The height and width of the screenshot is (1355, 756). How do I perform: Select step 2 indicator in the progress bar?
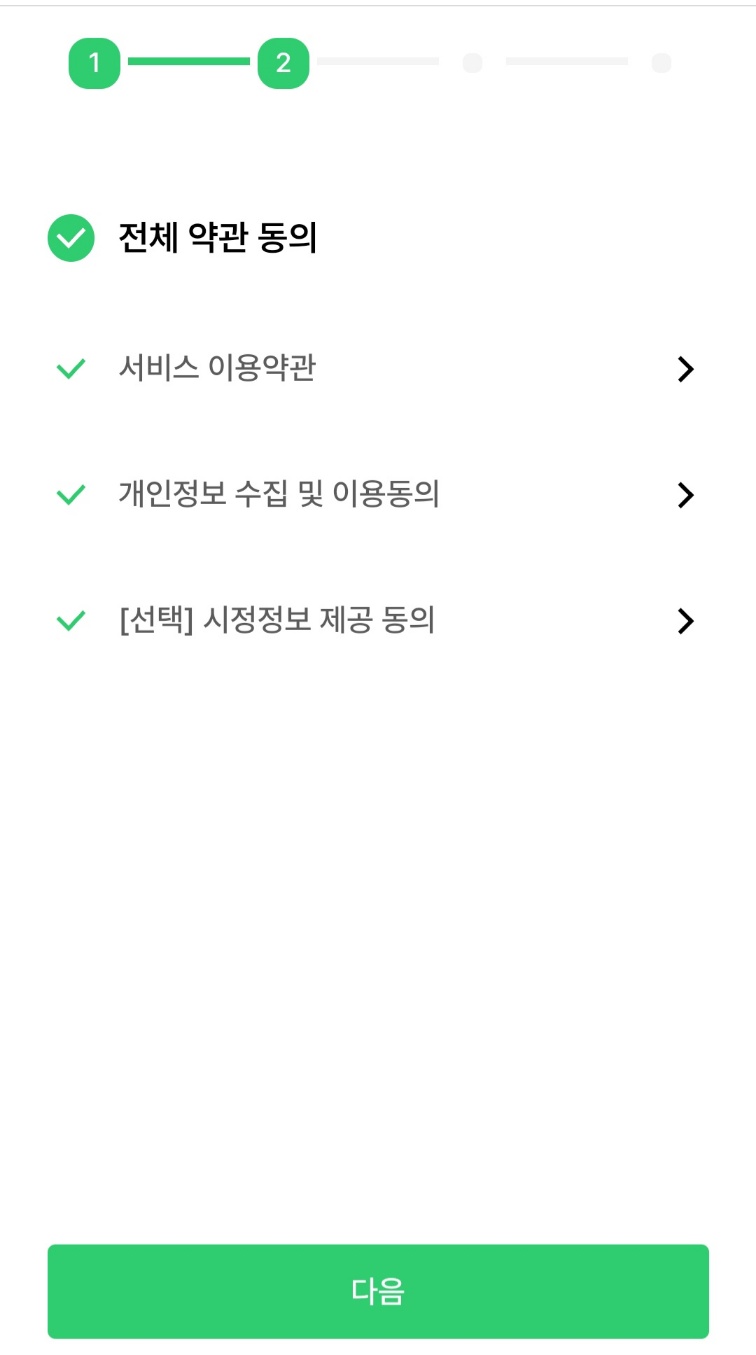pyautogui.click(x=284, y=62)
